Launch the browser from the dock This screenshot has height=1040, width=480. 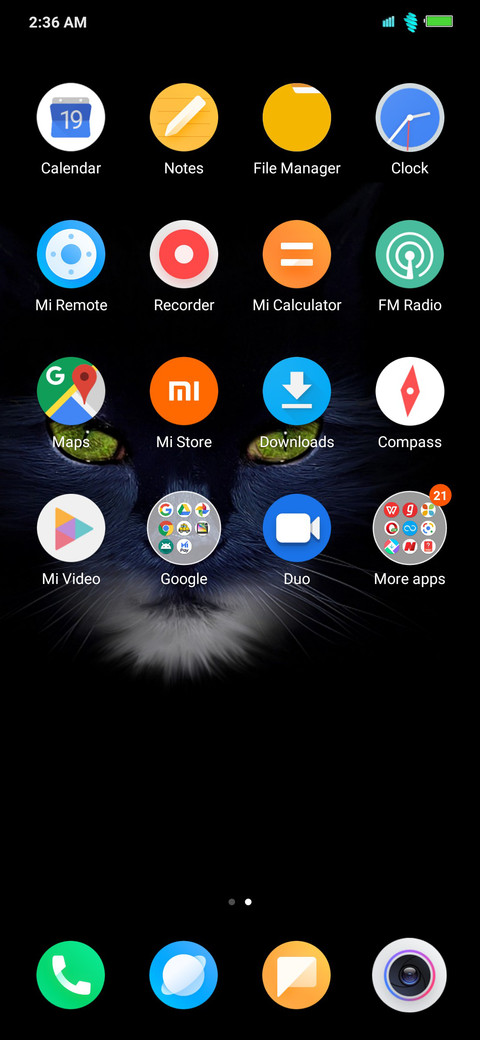coord(184,975)
